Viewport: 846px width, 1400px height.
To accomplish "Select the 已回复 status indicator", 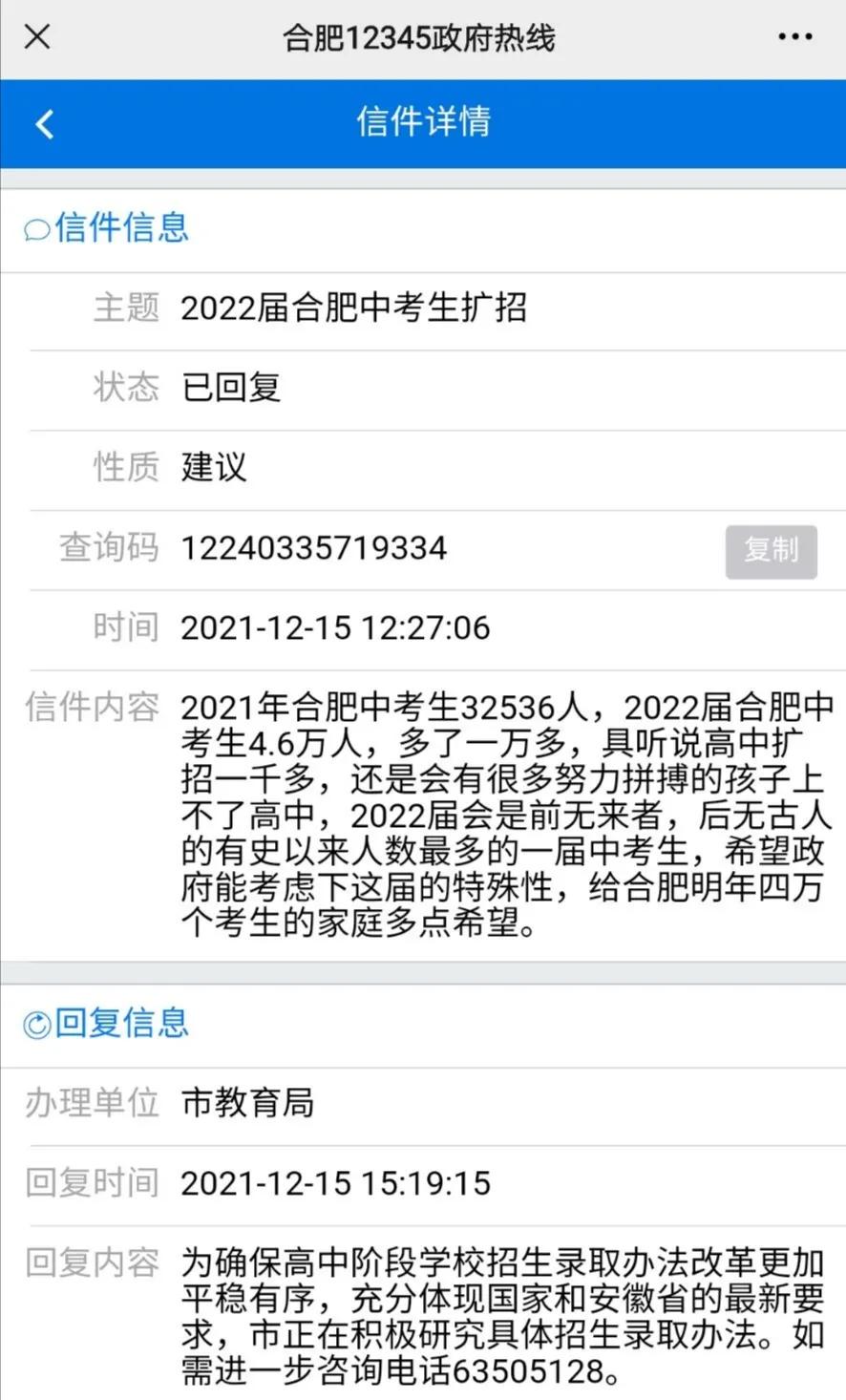I will 229,388.
